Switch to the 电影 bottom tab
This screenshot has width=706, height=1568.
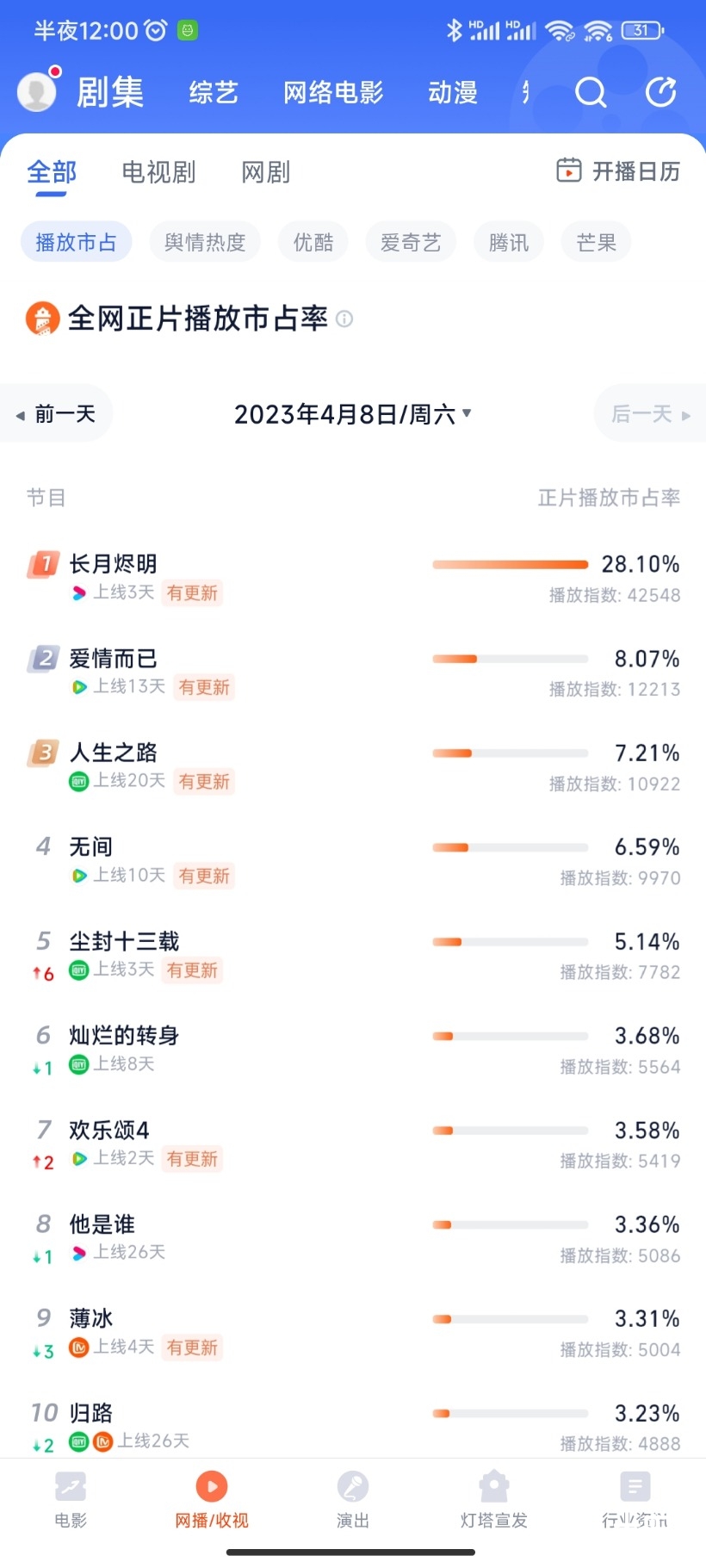(71, 1499)
